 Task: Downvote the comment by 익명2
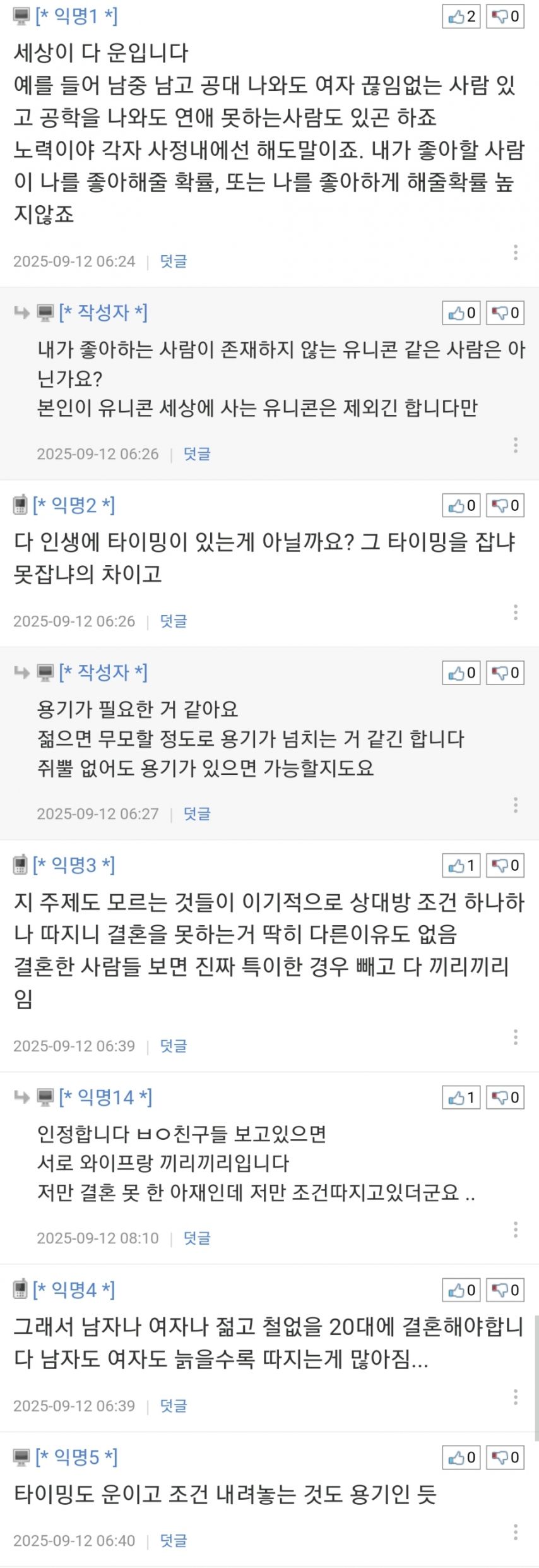point(505,505)
